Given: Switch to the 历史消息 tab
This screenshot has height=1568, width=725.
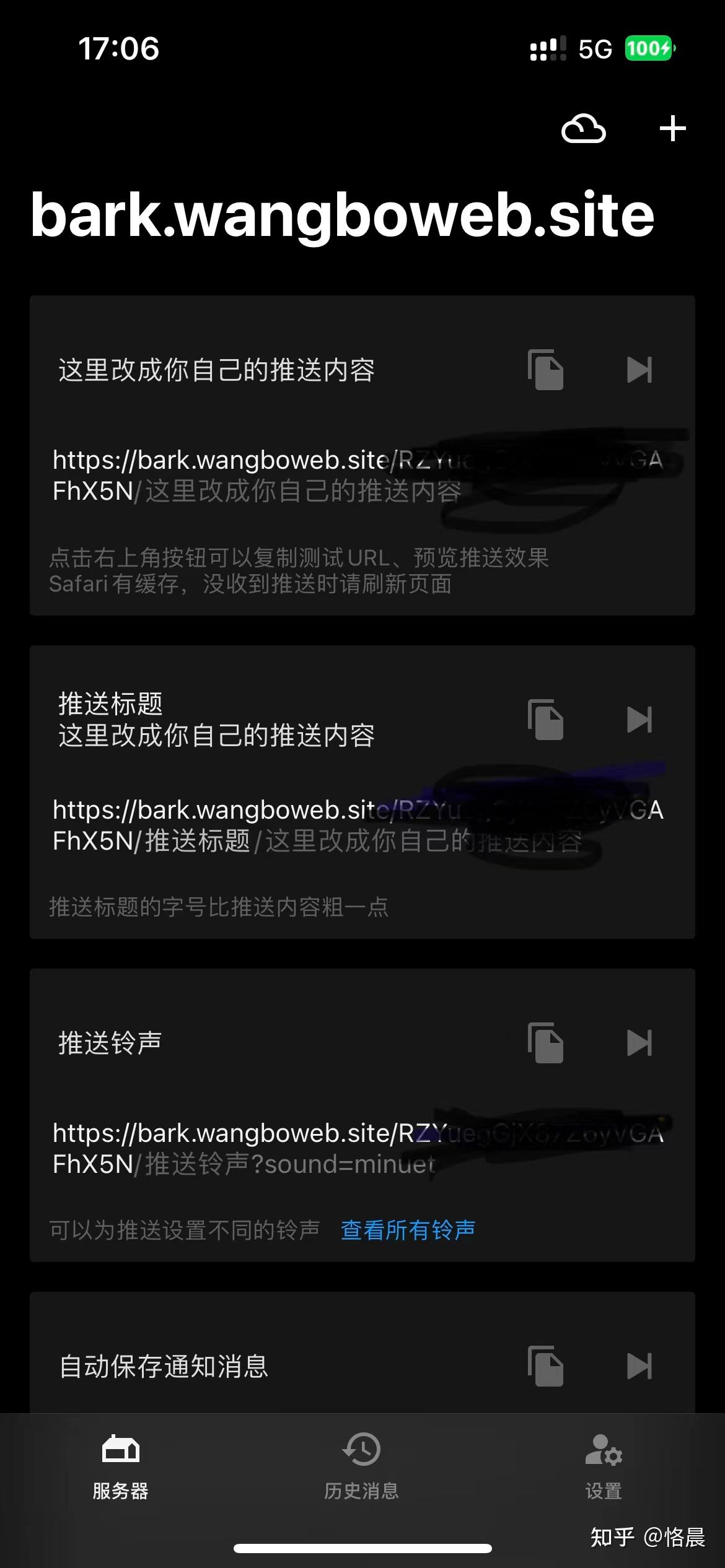Looking at the screenshot, I should click(x=361, y=1466).
